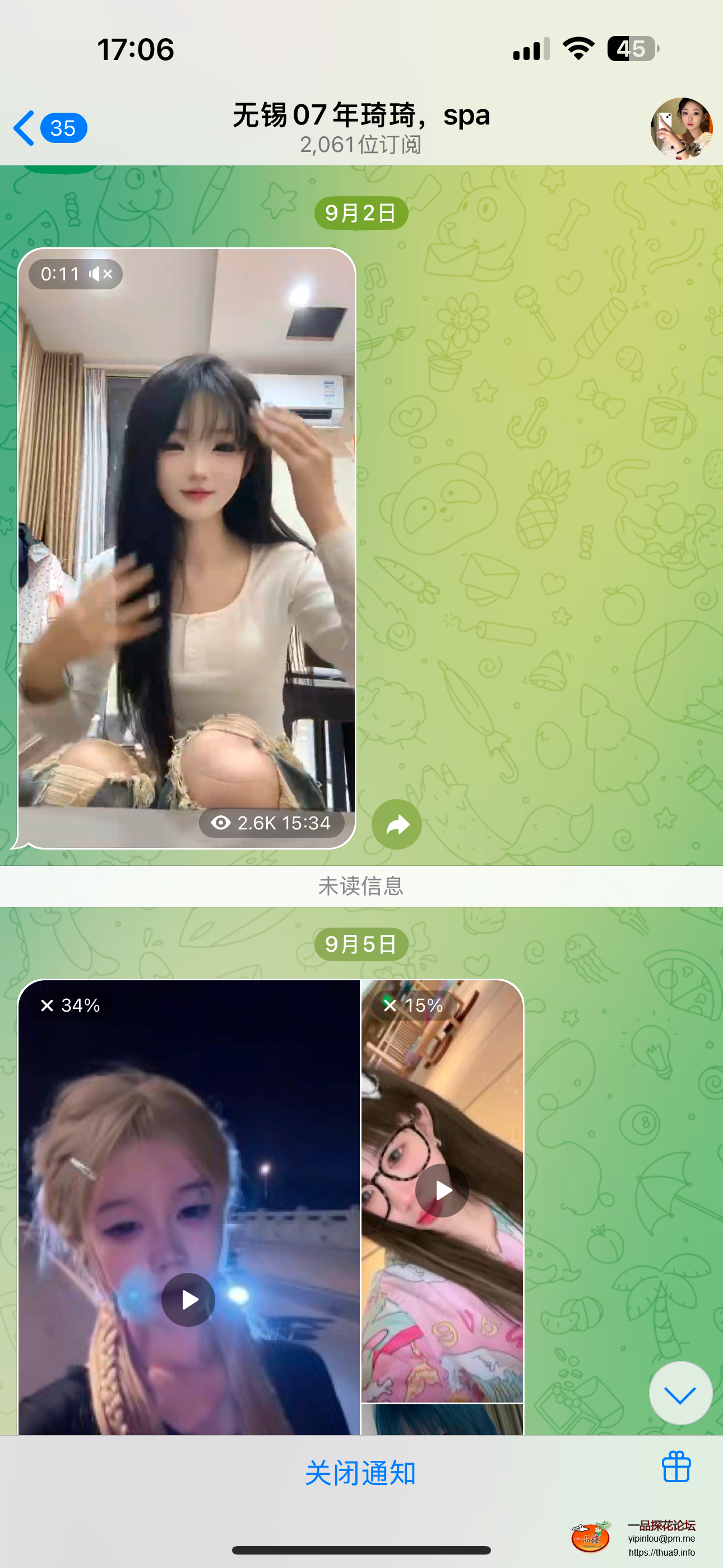Open the gift icon in the bottom bar
The width and height of the screenshot is (723, 1568).
676,1467
